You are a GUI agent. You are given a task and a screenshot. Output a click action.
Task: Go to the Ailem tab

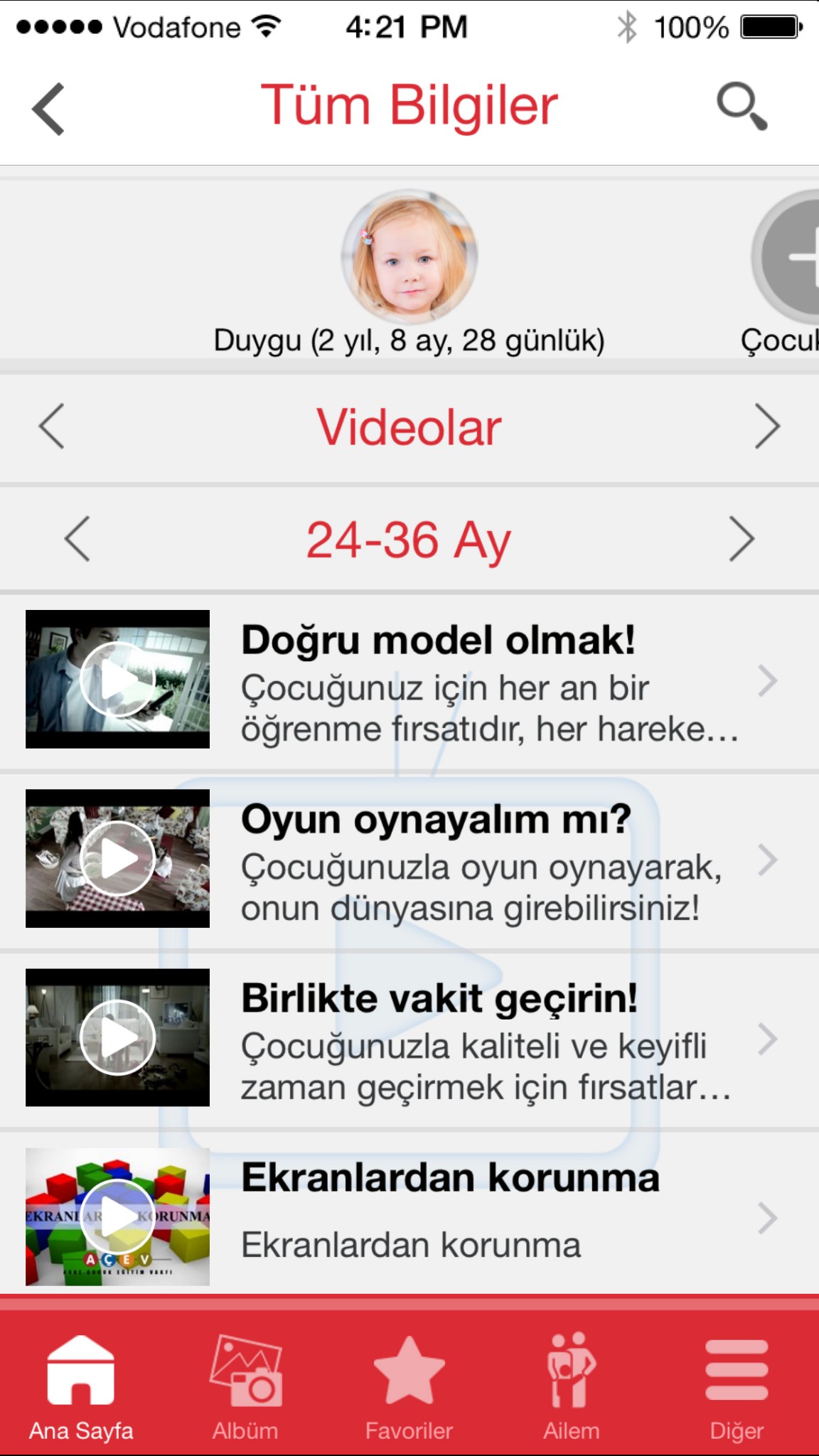(572, 1386)
